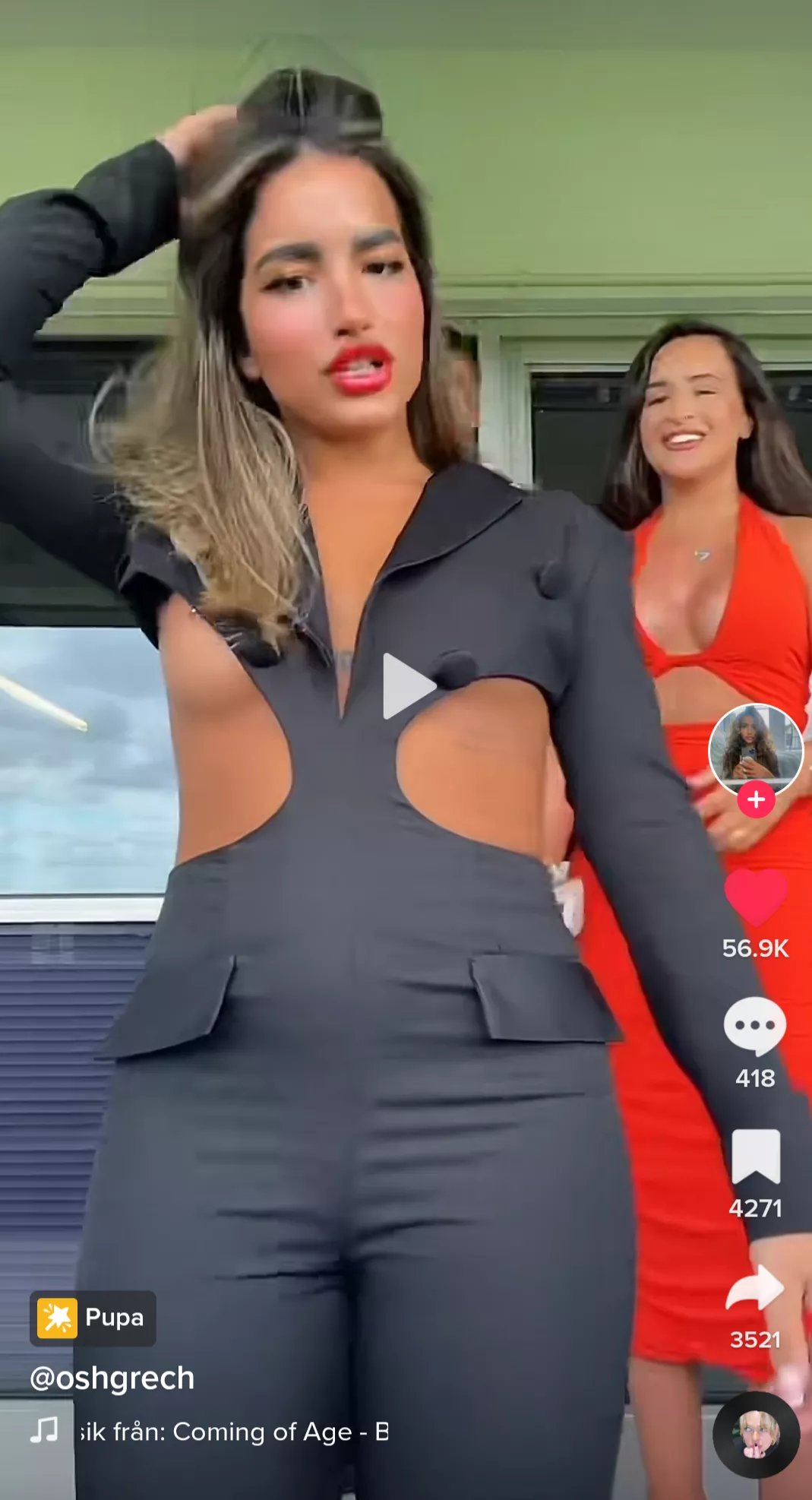812x1500 pixels.
Task: Share this video via the arrow icon
Action: (755, 1290)
